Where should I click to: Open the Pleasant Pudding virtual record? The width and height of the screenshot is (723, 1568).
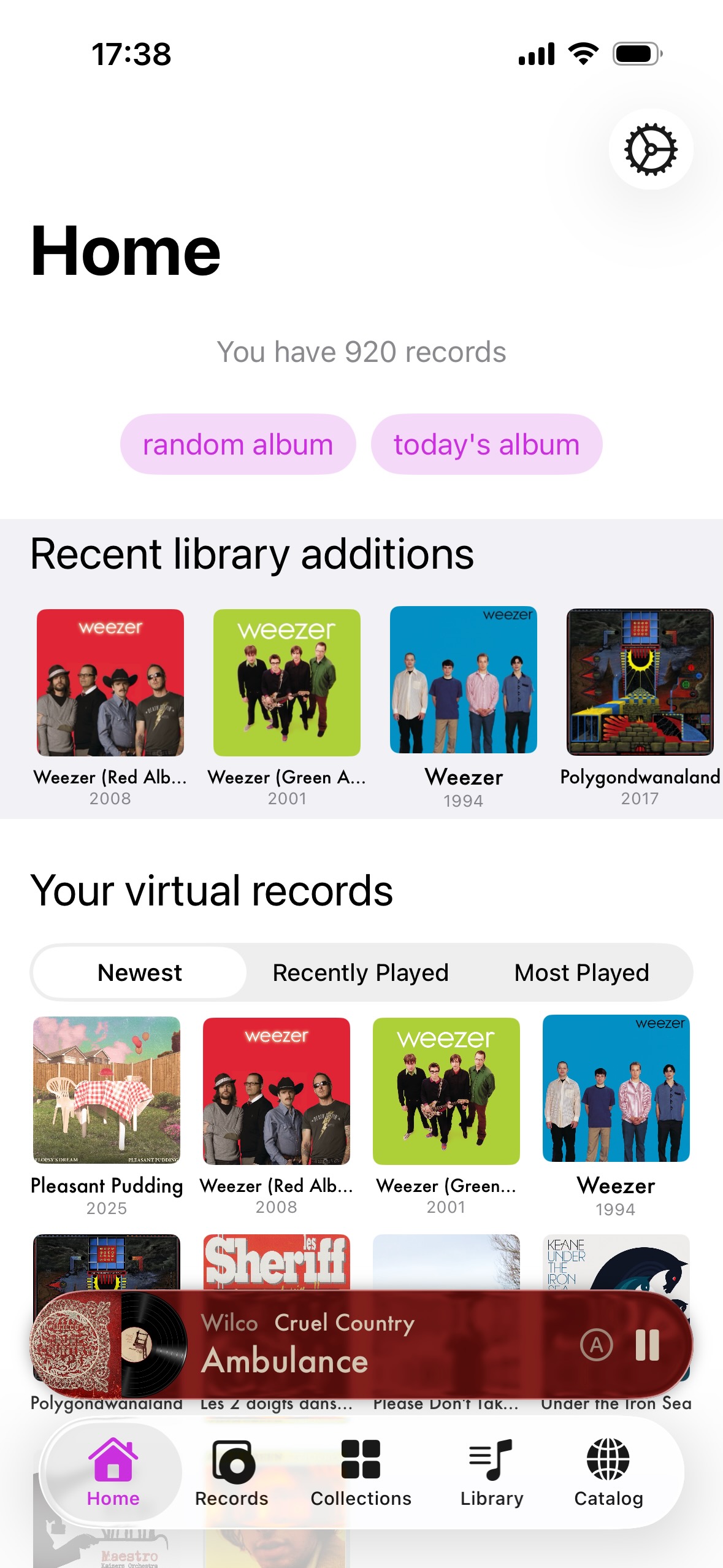(x=107, y=1091)
